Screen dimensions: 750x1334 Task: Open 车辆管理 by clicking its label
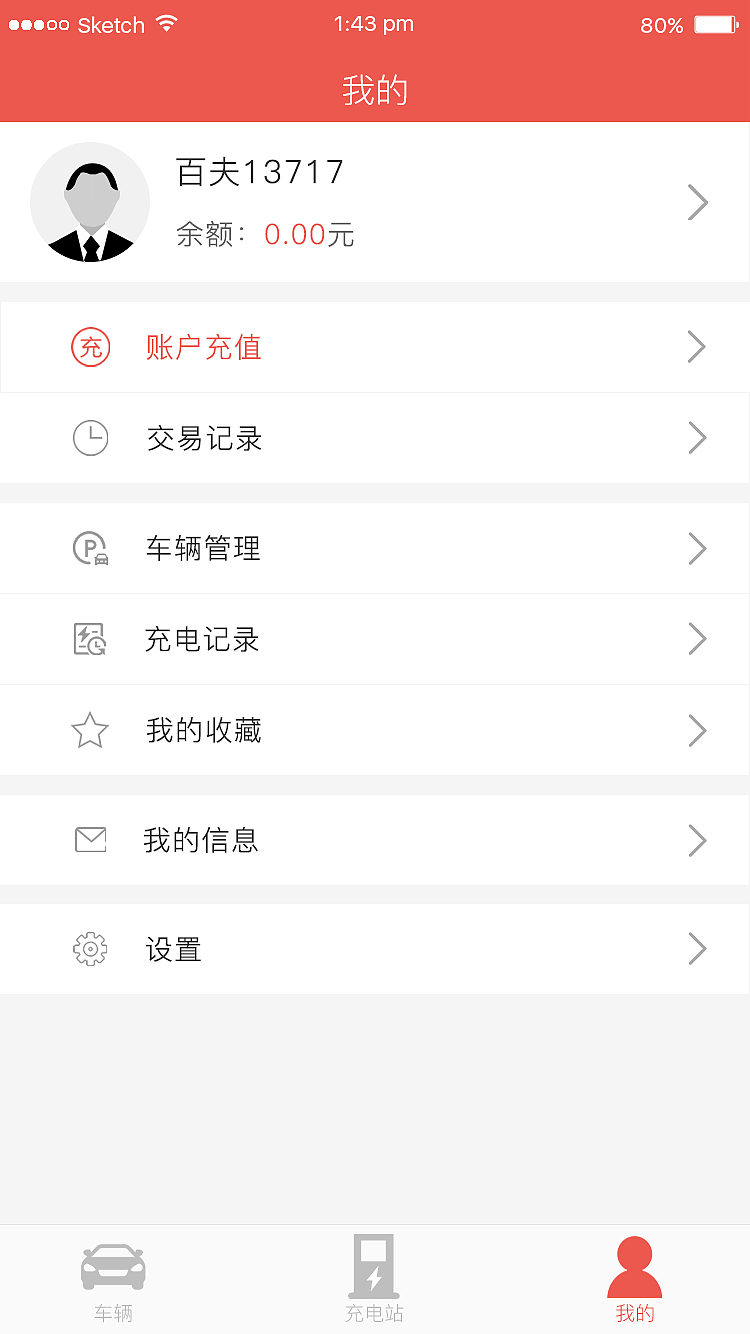[203, 548]
